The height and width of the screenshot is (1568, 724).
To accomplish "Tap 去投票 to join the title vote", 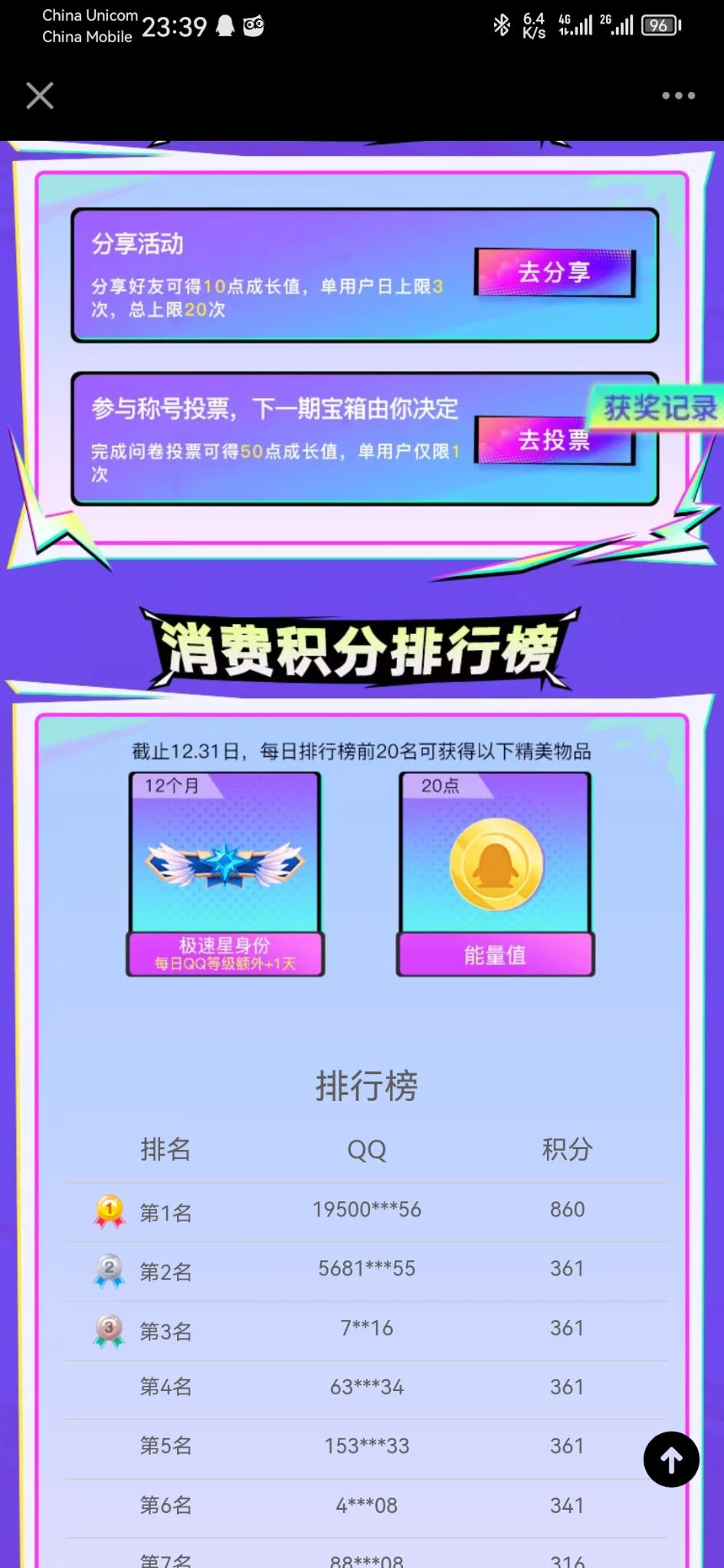I will pyautogui.click(x=553, y=440).
